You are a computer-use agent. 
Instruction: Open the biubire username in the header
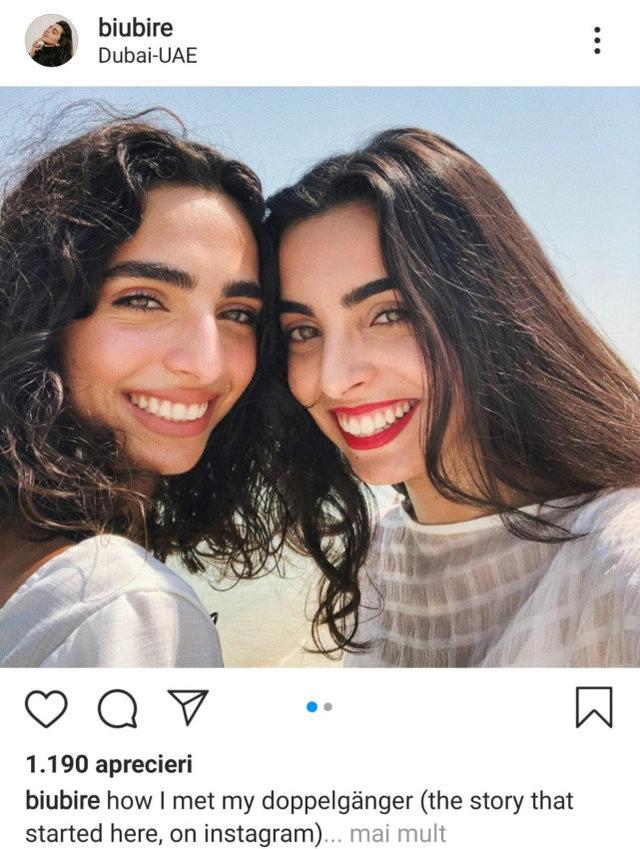[x=135, y=28]
